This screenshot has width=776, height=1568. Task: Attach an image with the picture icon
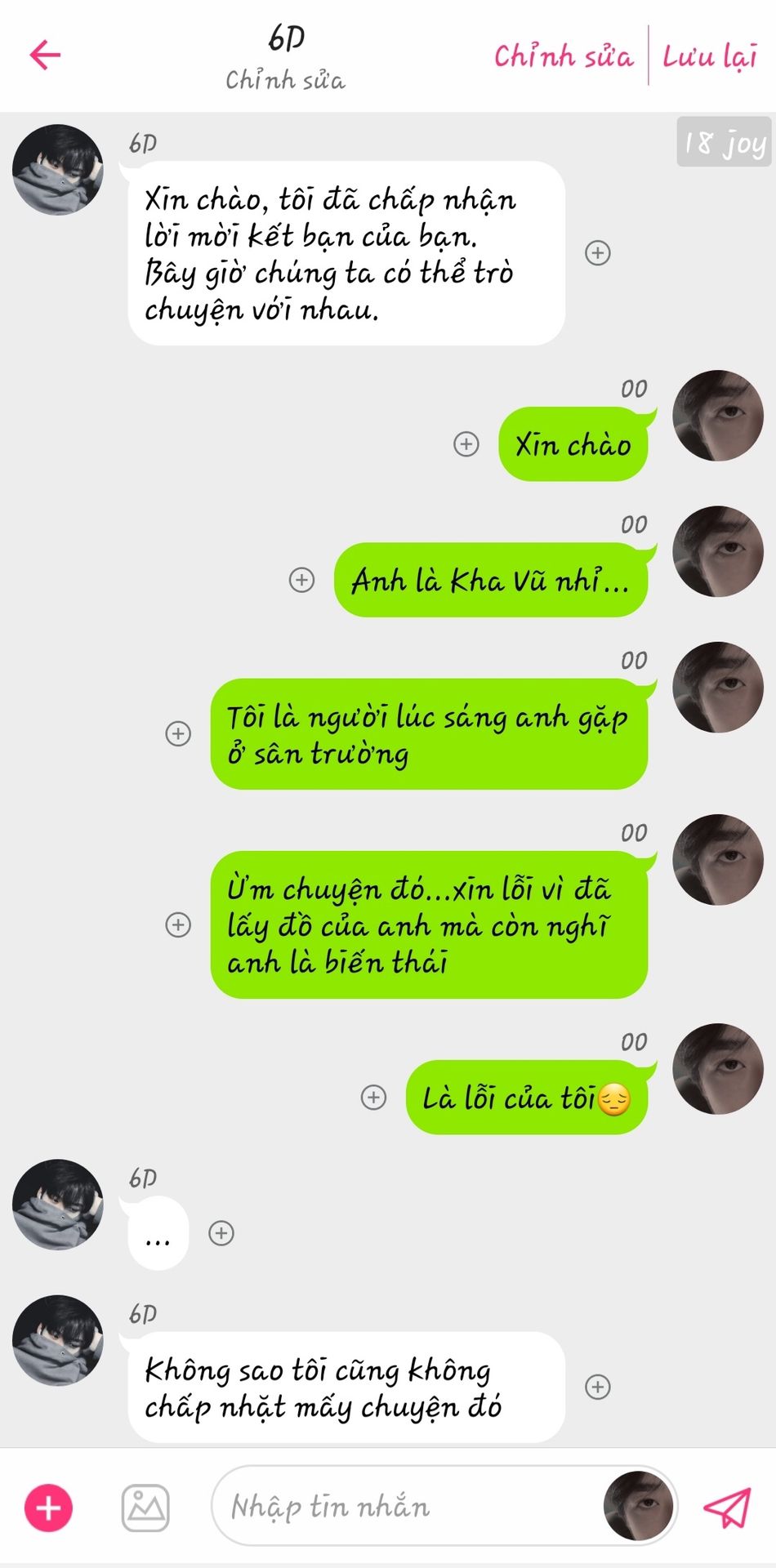tap(145, 1508)
